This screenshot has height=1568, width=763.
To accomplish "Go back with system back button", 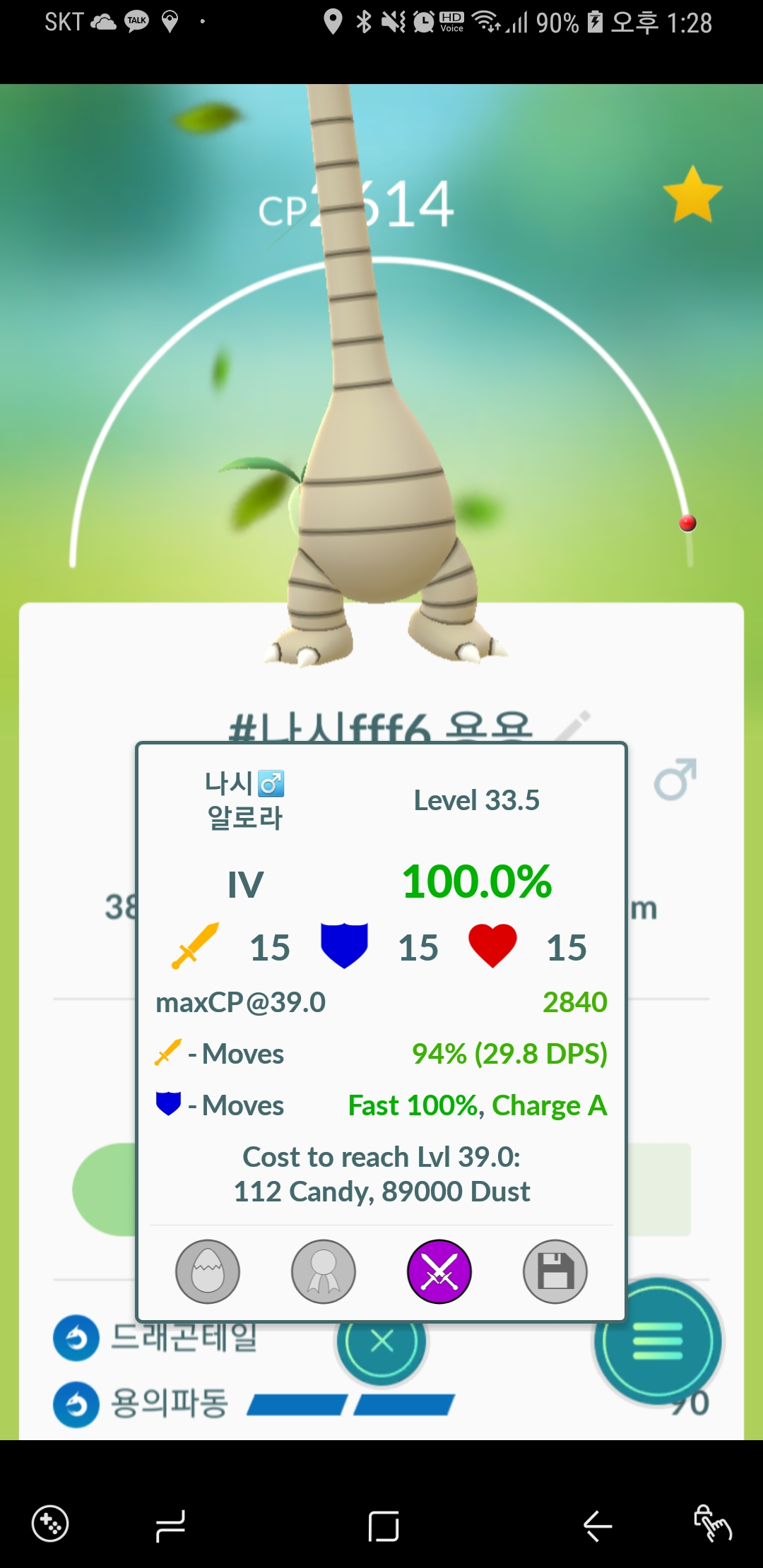I will click(597, 1526).
